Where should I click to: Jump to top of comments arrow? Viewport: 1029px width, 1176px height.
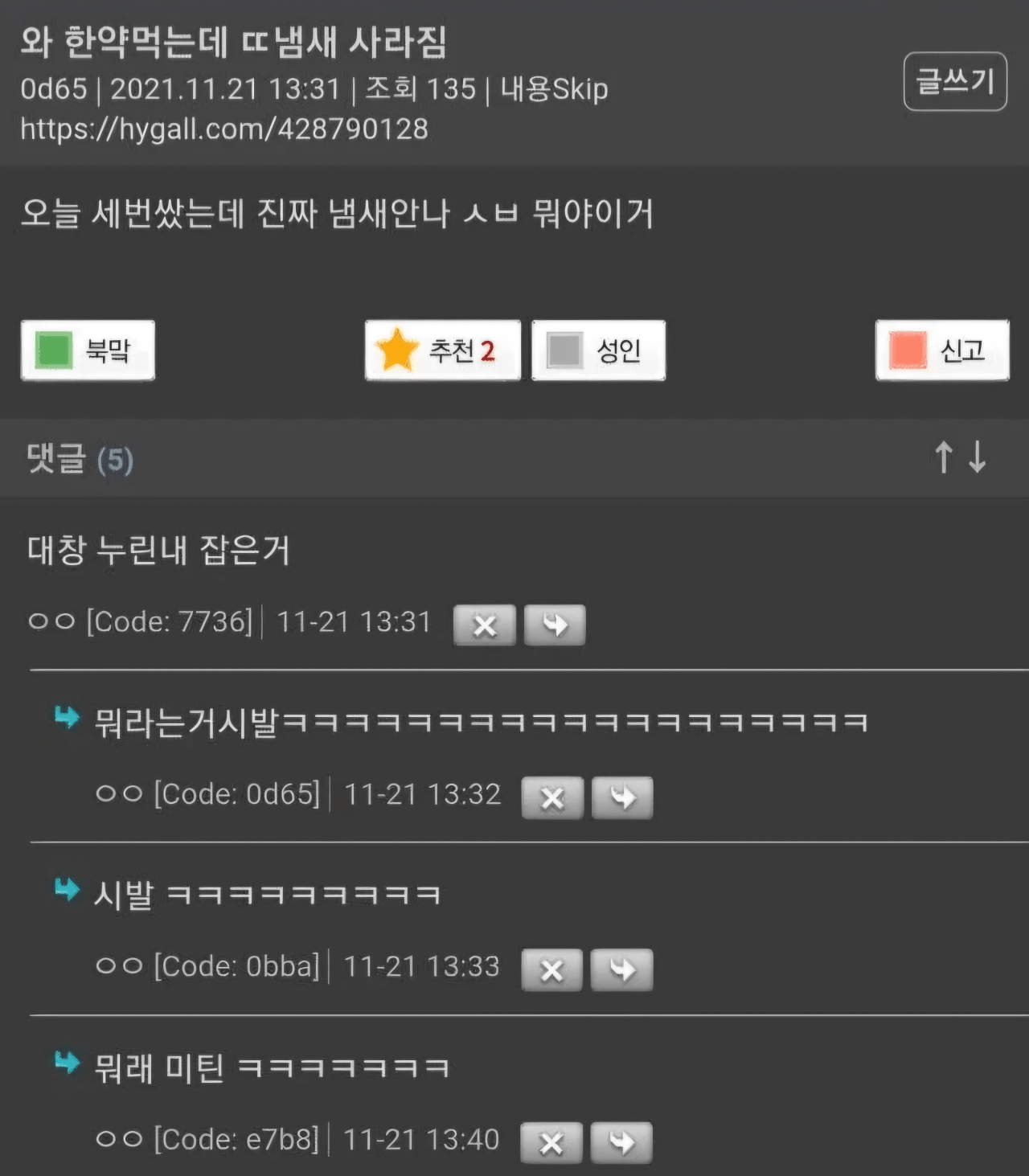point(944,457)
